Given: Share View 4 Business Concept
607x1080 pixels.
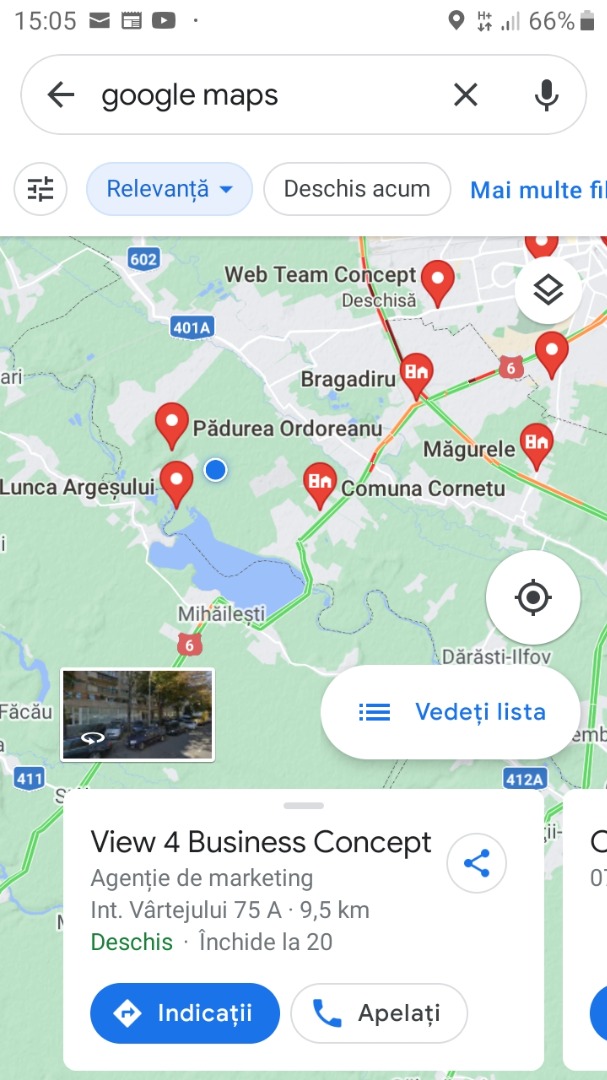Looking at the screenshot, I should point(476,863).
